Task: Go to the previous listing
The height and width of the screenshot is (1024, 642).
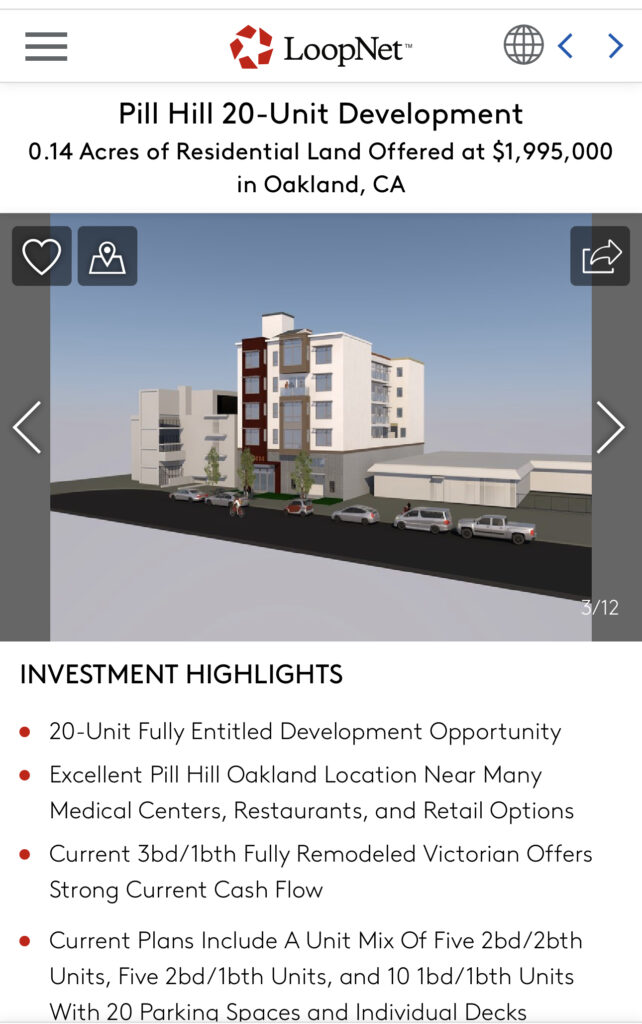Action: [566, 45]
